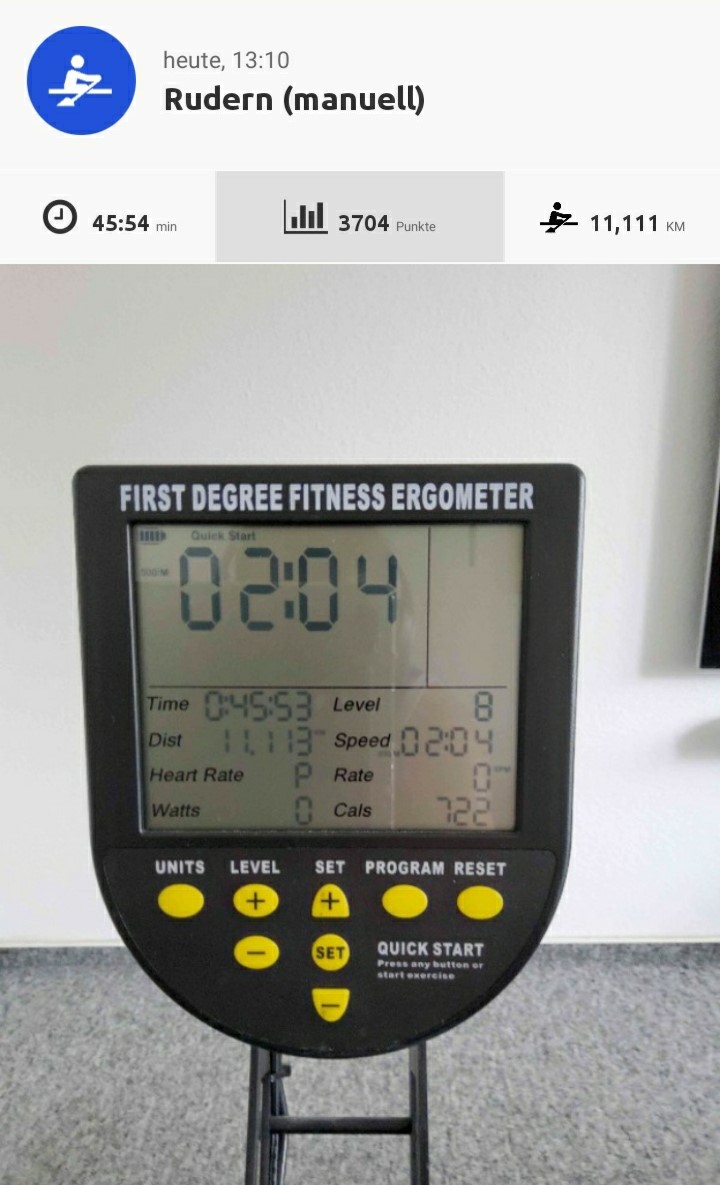Open the attached ergometer workout photo
720x1185 pixels.
point(360,720)
